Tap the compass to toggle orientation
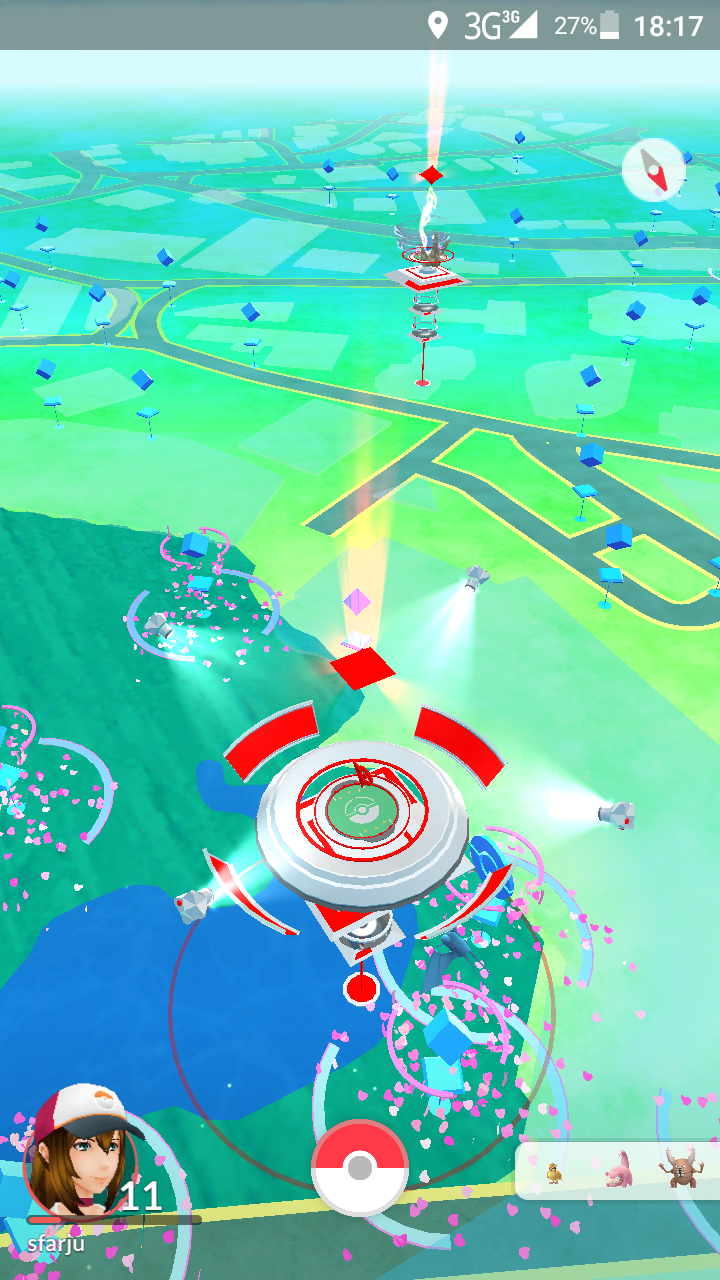 (653, 171)
